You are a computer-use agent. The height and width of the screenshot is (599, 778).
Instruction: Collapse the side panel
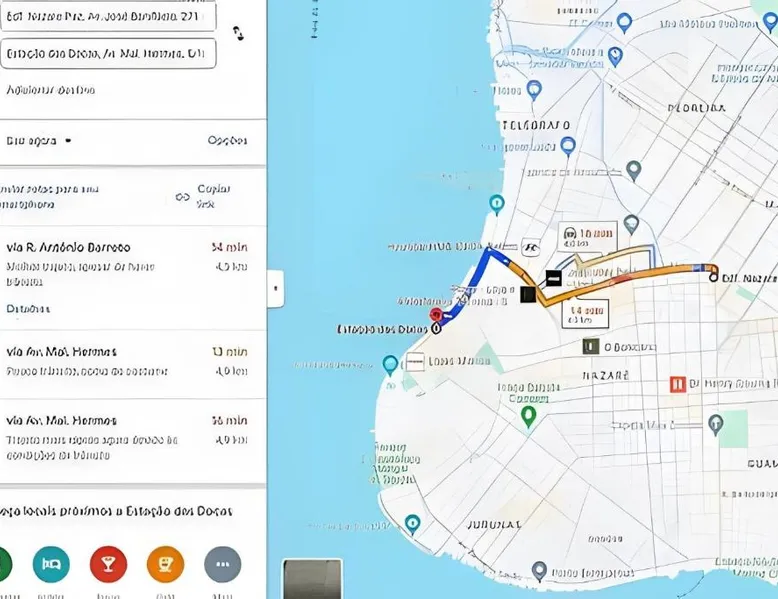coord(276,290)
